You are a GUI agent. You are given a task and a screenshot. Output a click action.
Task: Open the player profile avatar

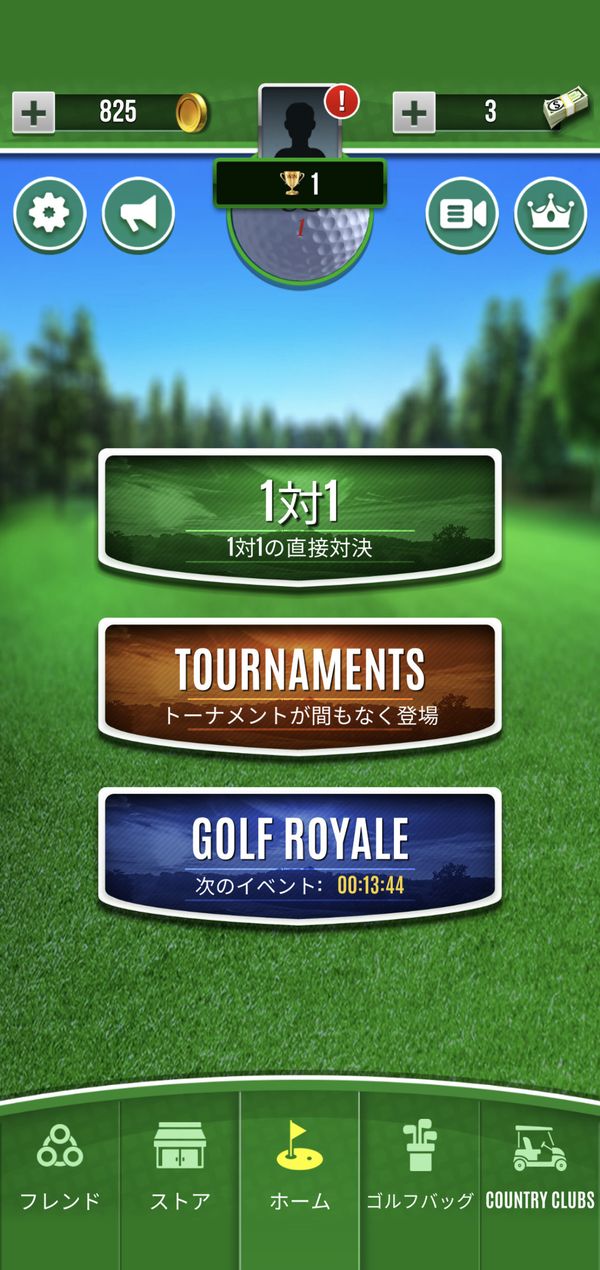coord(300,124)
